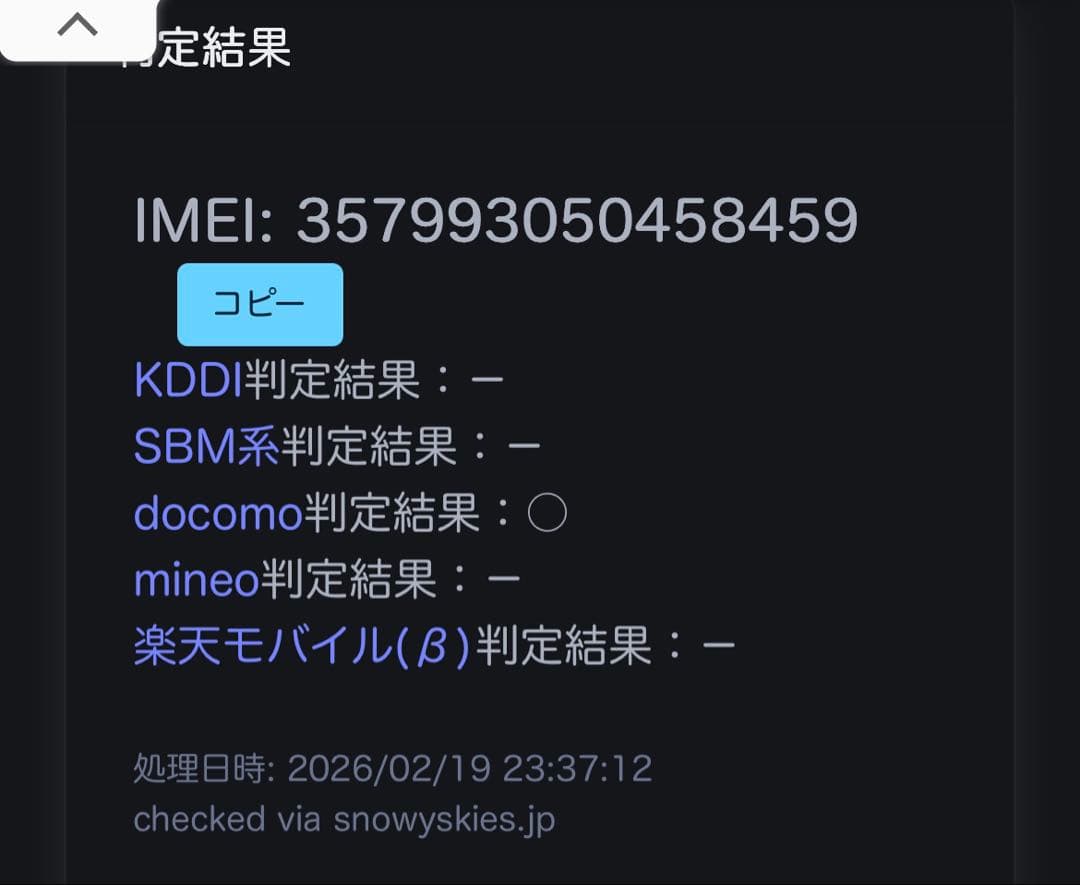Tap the コピー button to copy IMEI
Screen dimensions: 1080x885
[x=260, y=305]
